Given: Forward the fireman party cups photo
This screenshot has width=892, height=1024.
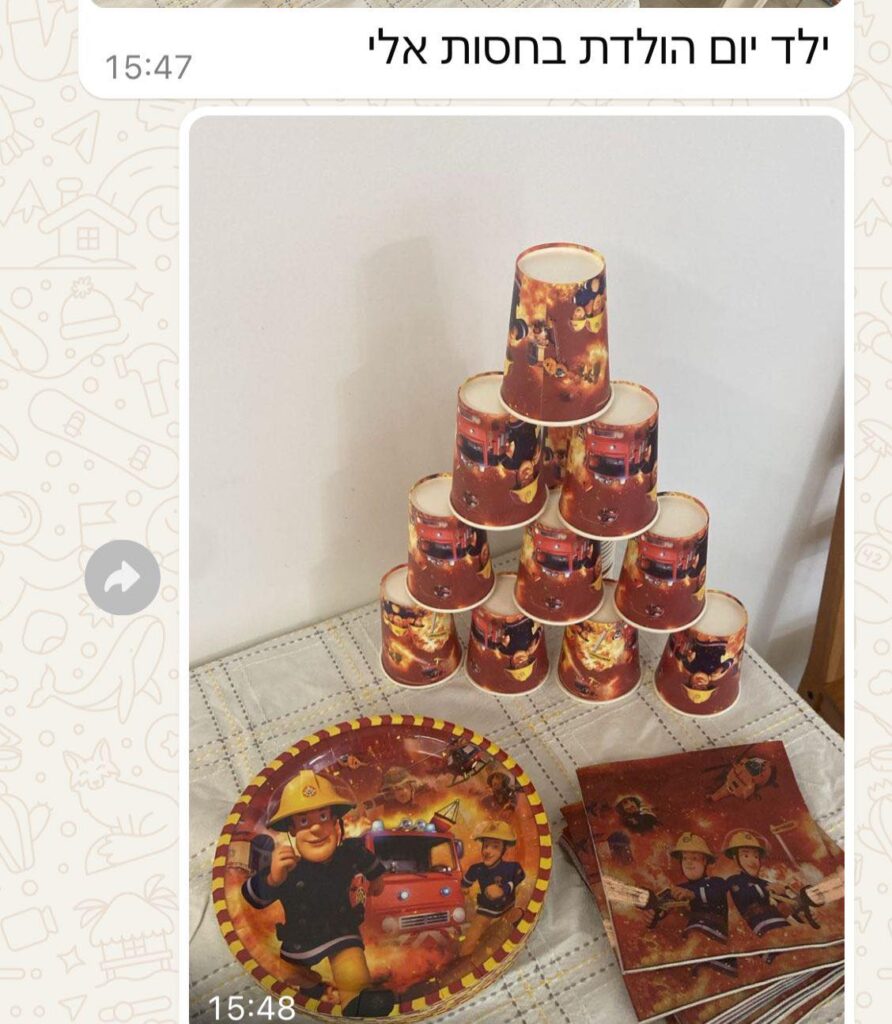Looking at the screenshot, I should [x=122, y=577].
